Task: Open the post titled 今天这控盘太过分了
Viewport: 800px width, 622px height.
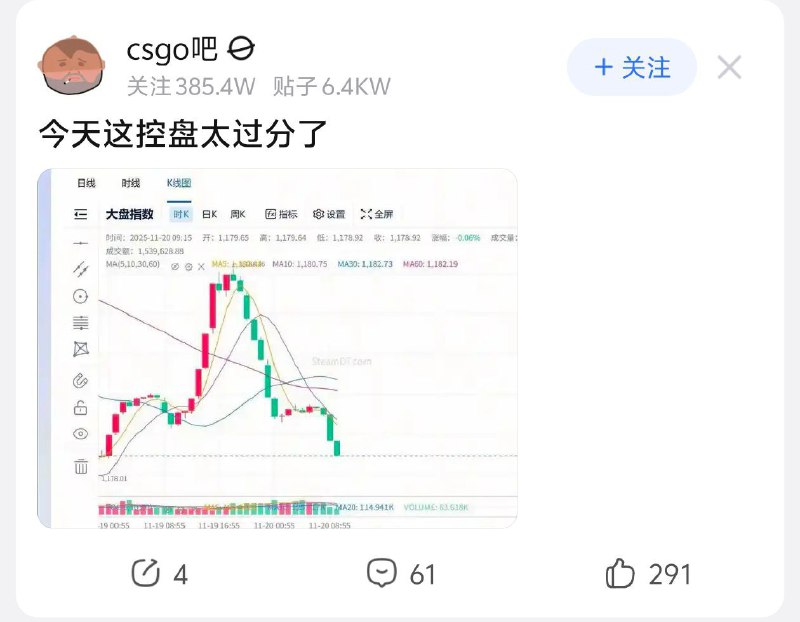Action: [x=183, y=134]
